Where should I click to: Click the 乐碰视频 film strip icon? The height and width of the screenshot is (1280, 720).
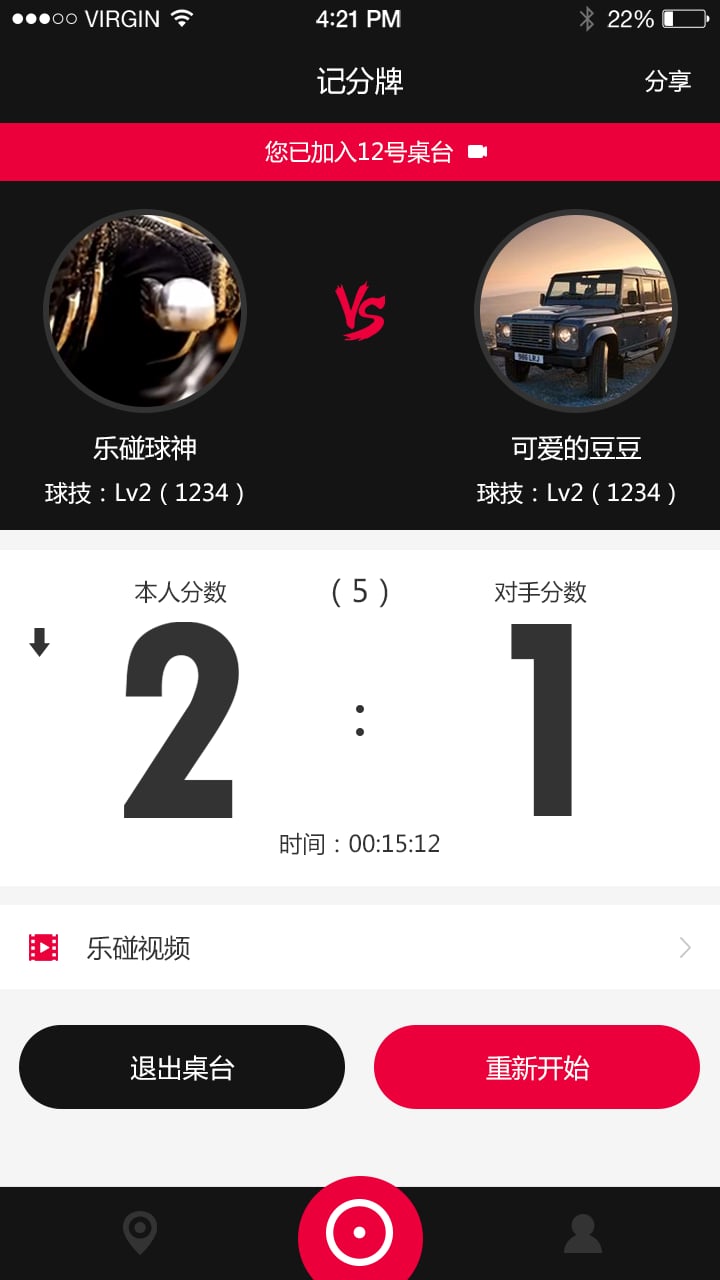[x=42, y=946]
